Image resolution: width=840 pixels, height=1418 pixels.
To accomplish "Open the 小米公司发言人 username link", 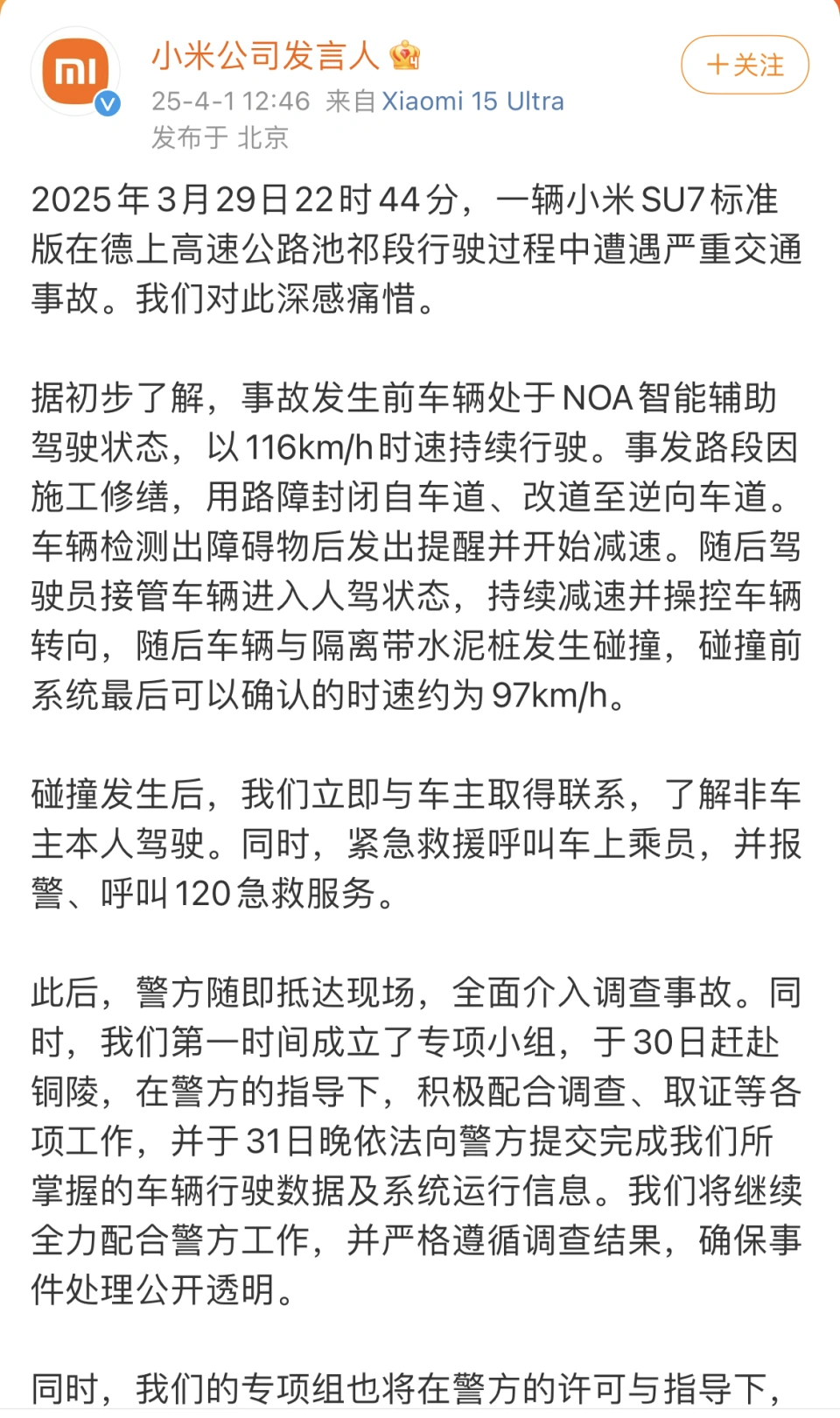I will [266, 56].
